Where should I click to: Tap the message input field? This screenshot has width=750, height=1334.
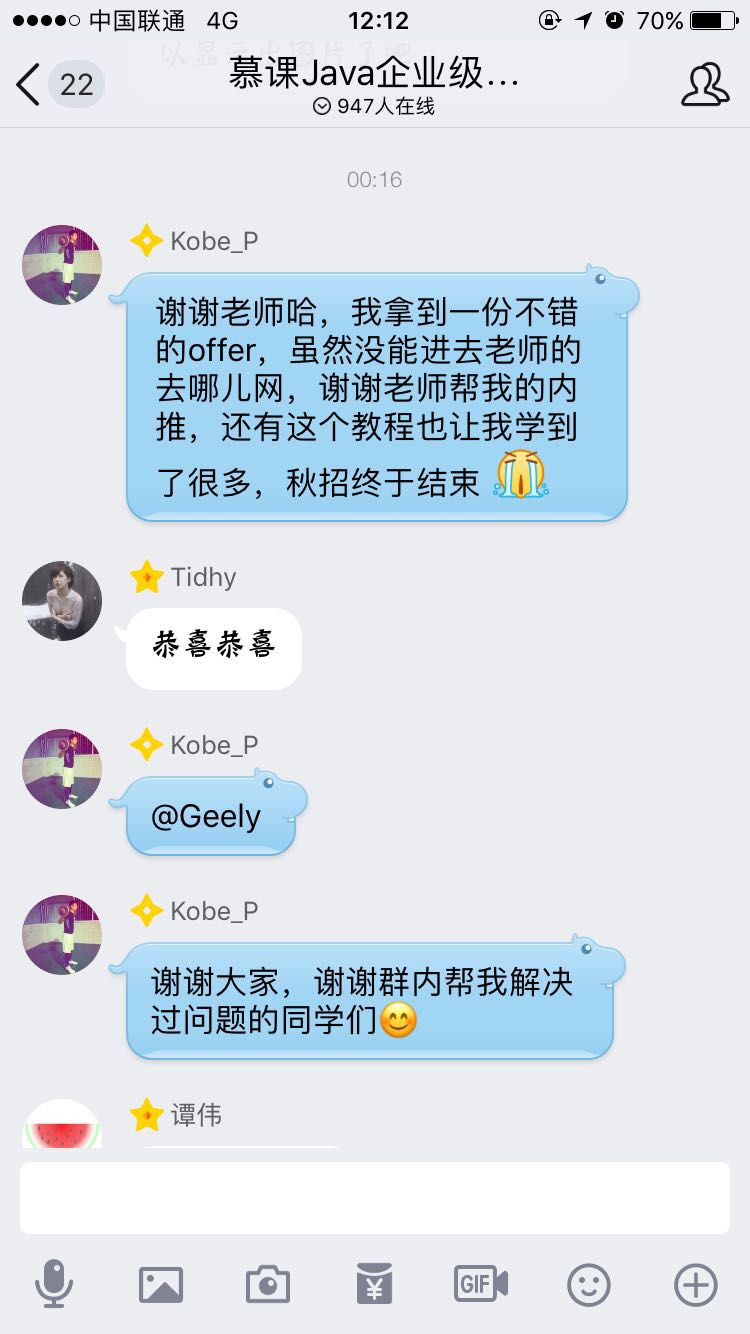[375, 1197]
